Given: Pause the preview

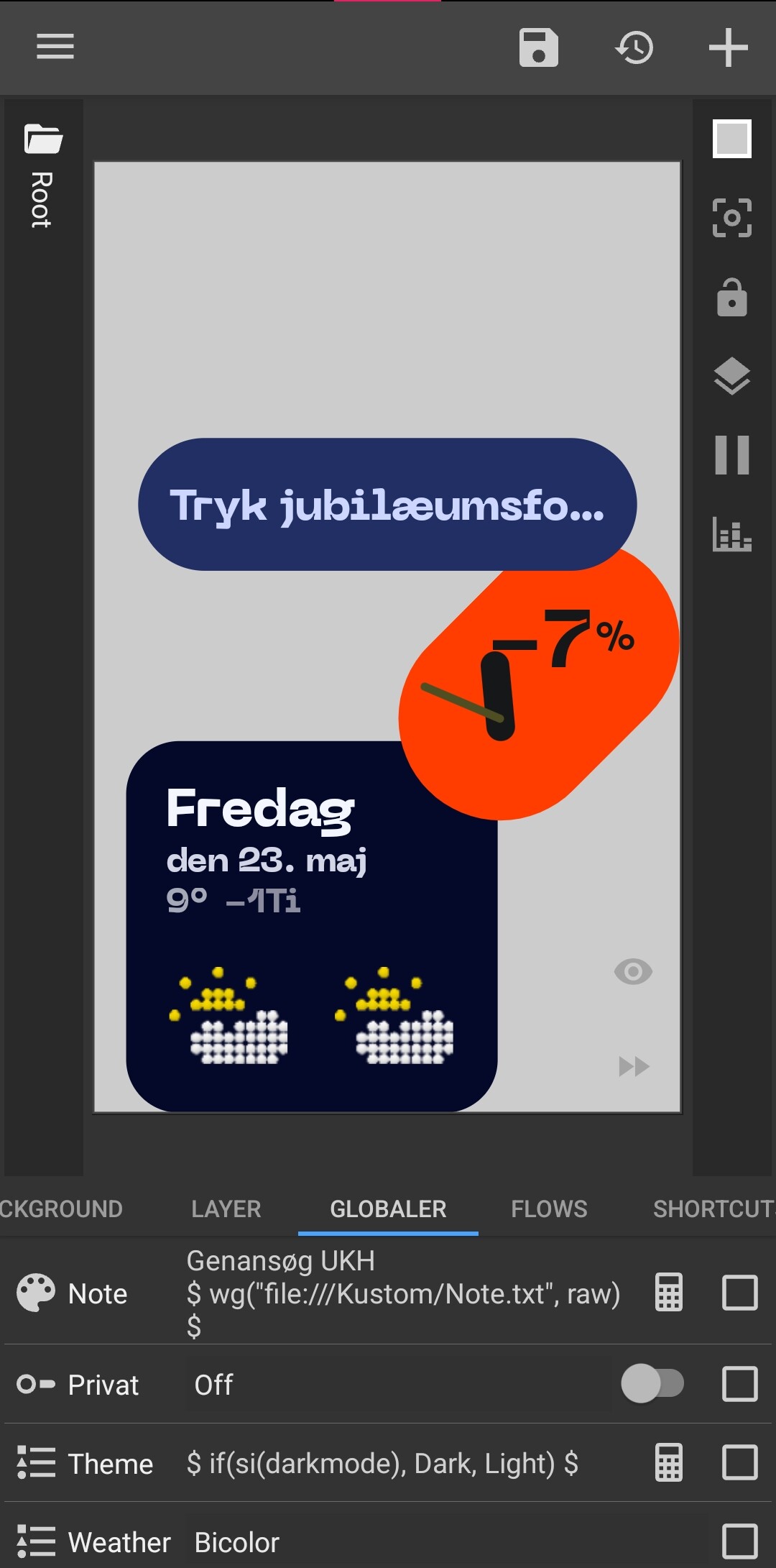Looking at the screenshot, I should point(732,455).
